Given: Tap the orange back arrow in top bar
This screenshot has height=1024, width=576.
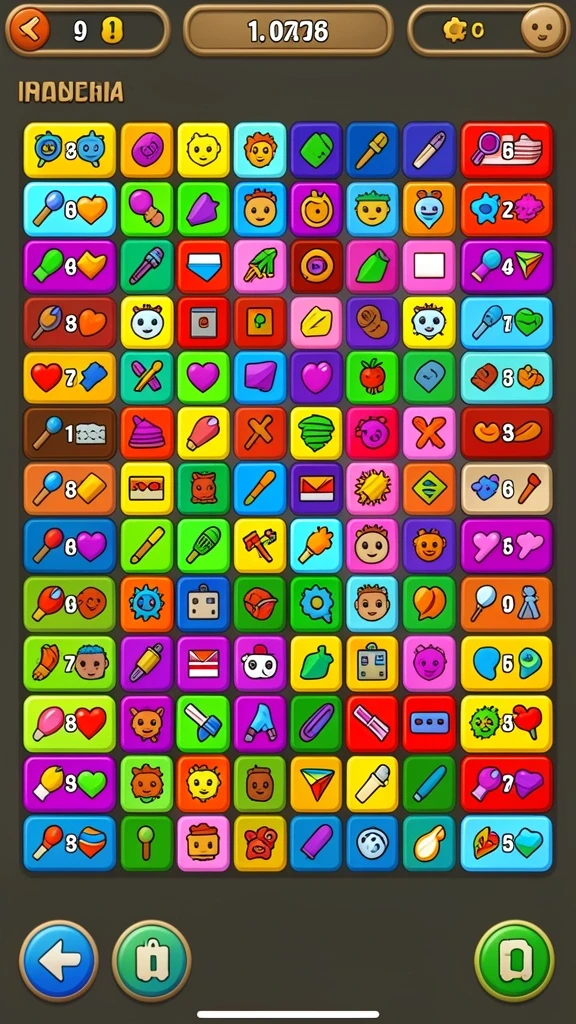Looking at the screenshot, I should [x=29, y=29].
